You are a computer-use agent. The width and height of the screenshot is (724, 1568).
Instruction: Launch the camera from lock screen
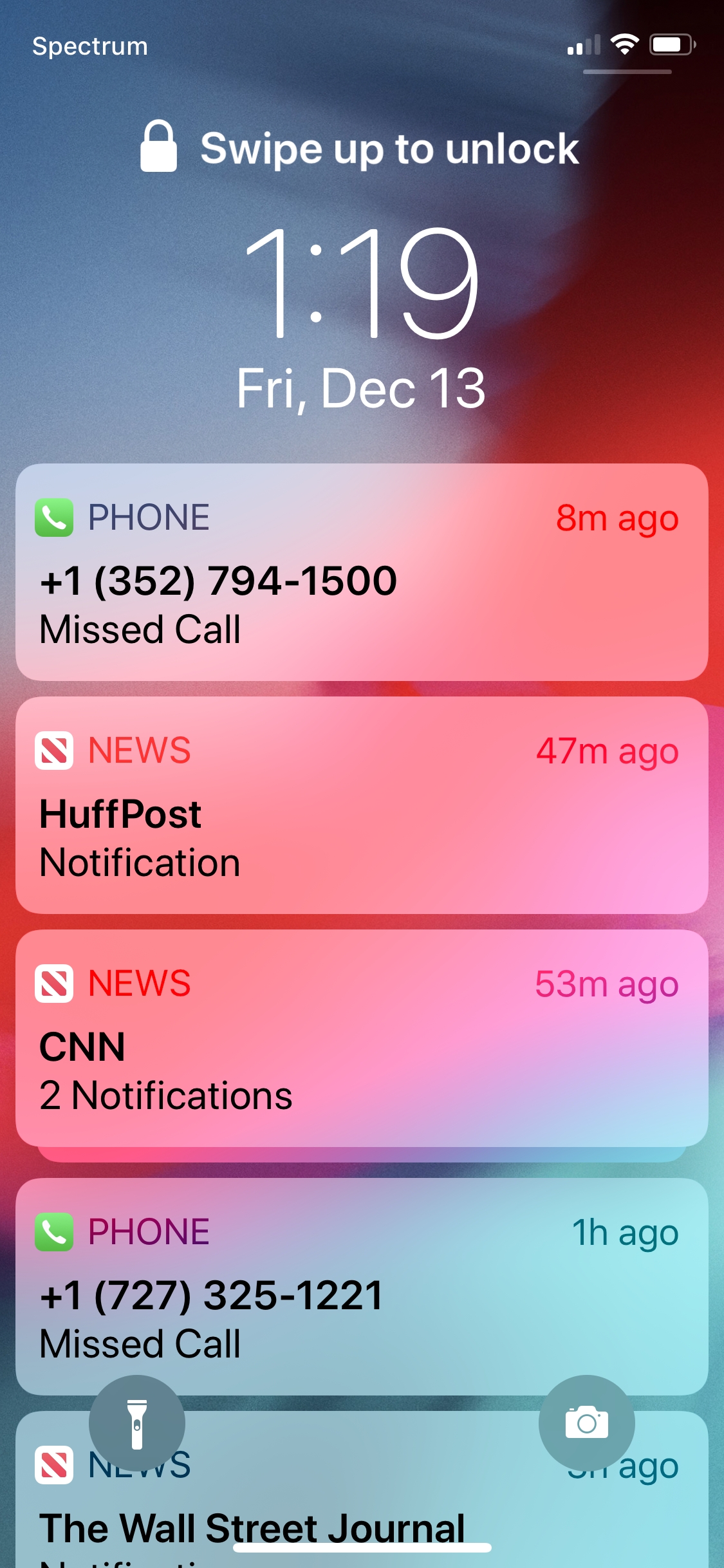point(586,1423)
